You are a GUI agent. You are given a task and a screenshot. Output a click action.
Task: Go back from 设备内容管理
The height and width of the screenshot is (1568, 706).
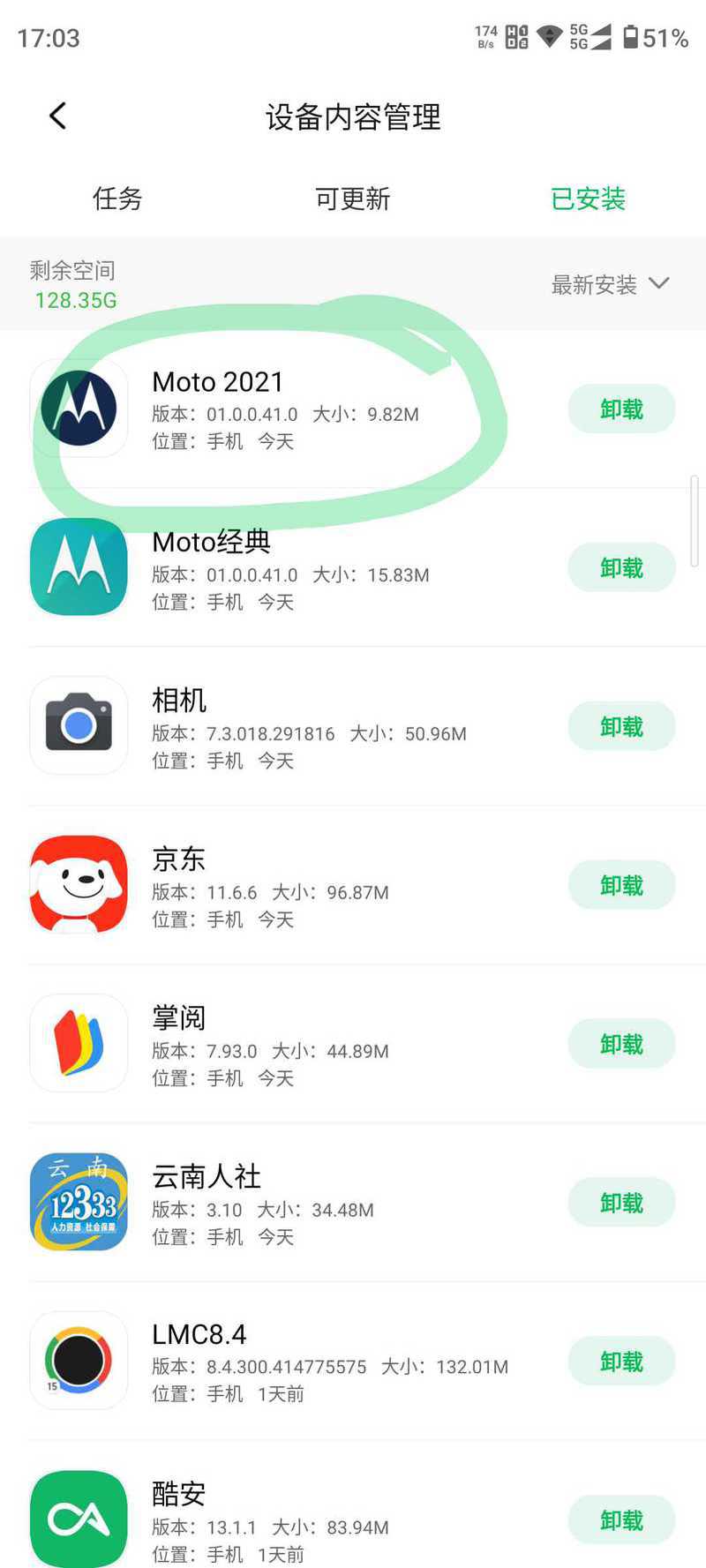tap(58, 116)
